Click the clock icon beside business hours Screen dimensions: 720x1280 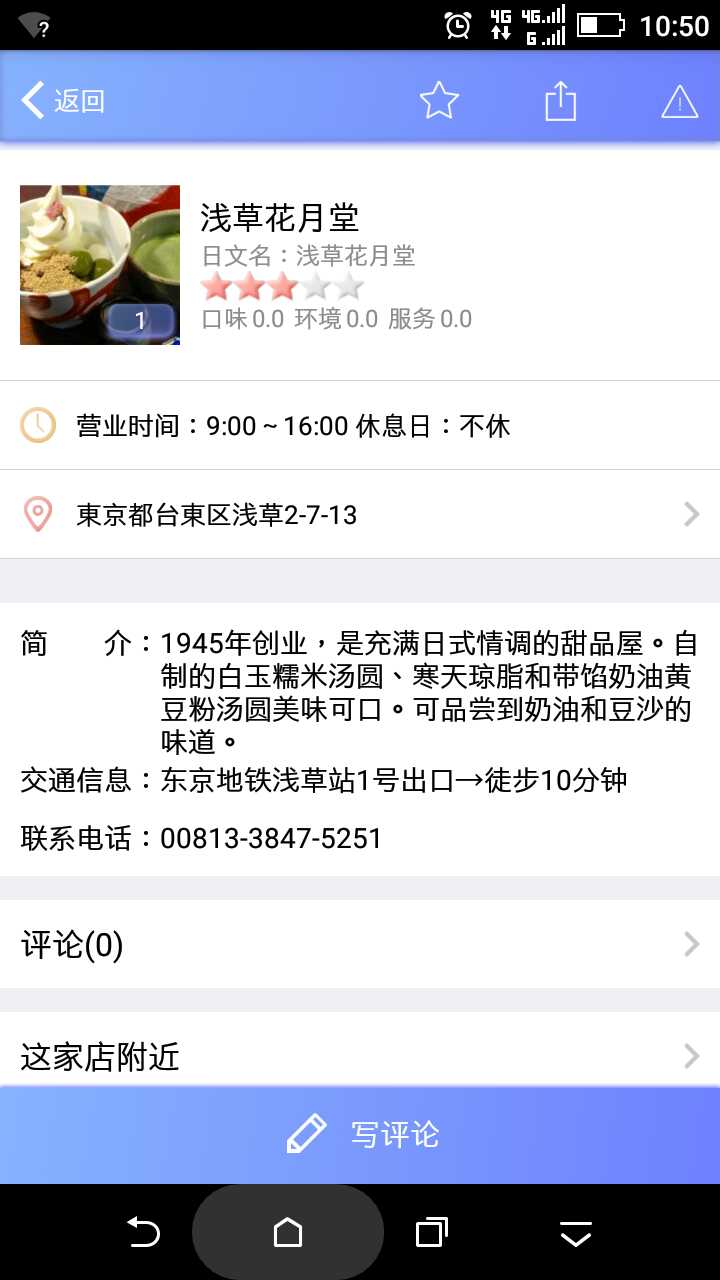tap(37, 424)
